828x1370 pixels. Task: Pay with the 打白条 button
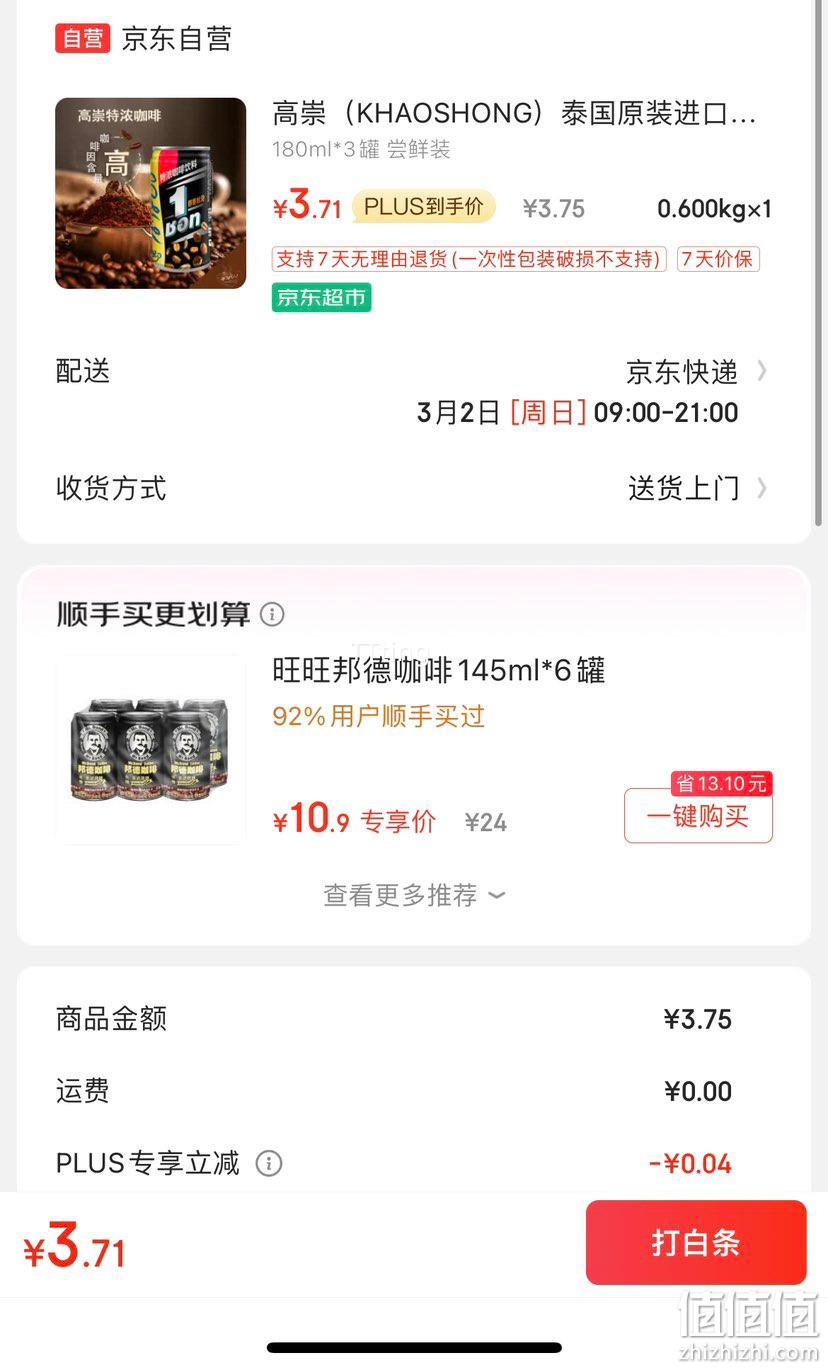coord(696,1243)
